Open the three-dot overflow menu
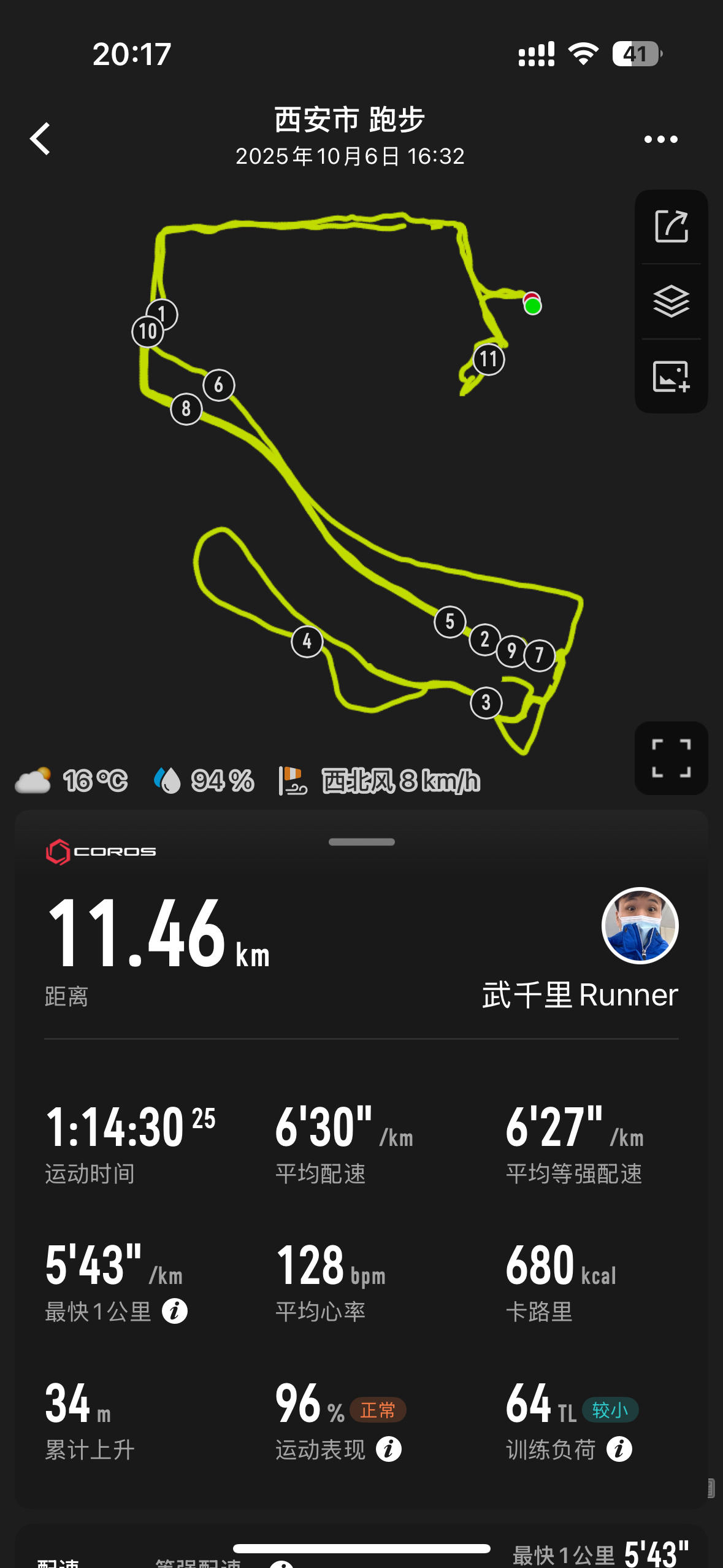Screen dimensions: 723x1568 pyautogui.click(x=660, y=139)
